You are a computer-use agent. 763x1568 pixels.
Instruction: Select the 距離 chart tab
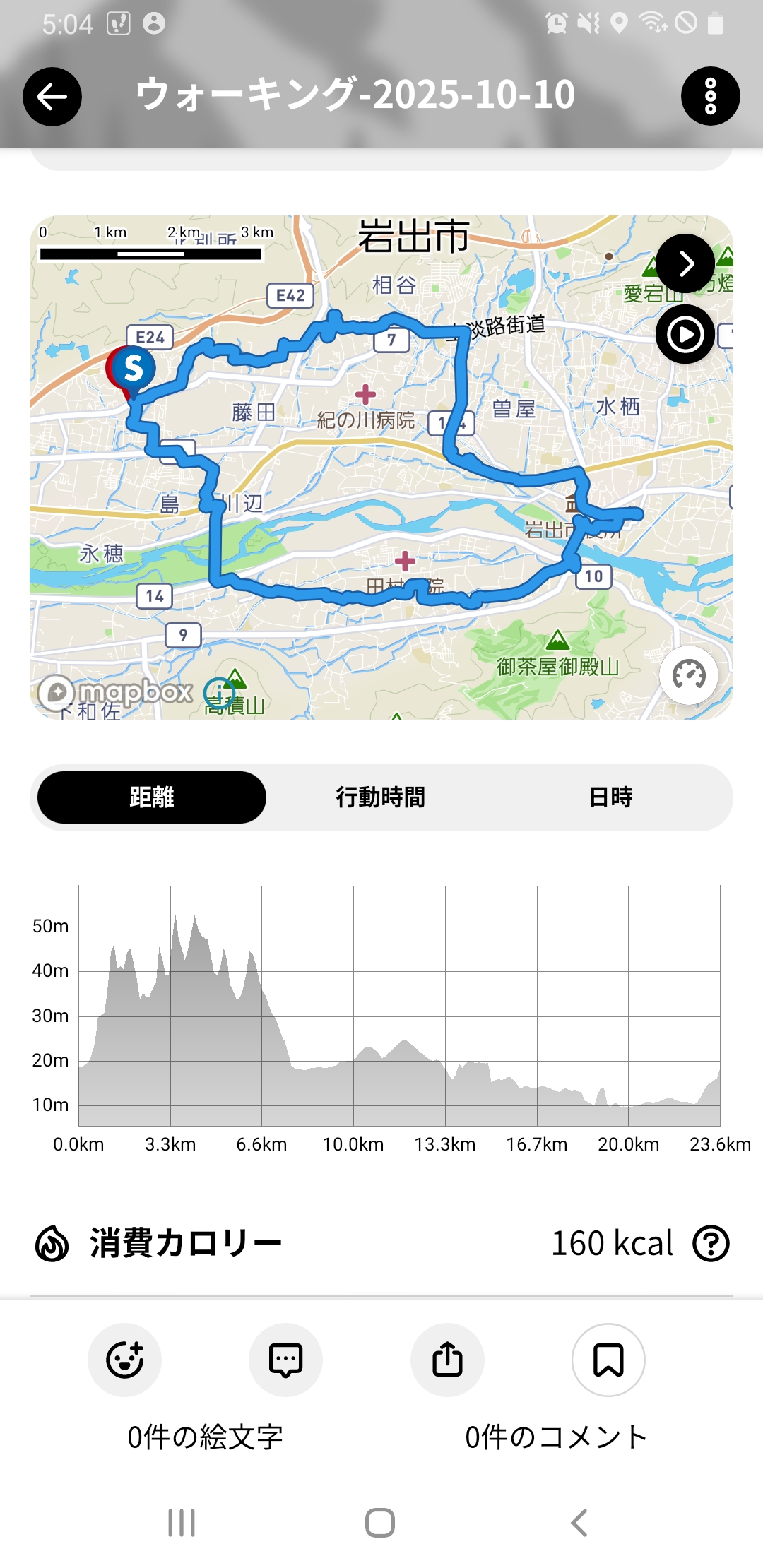point(152,797)
